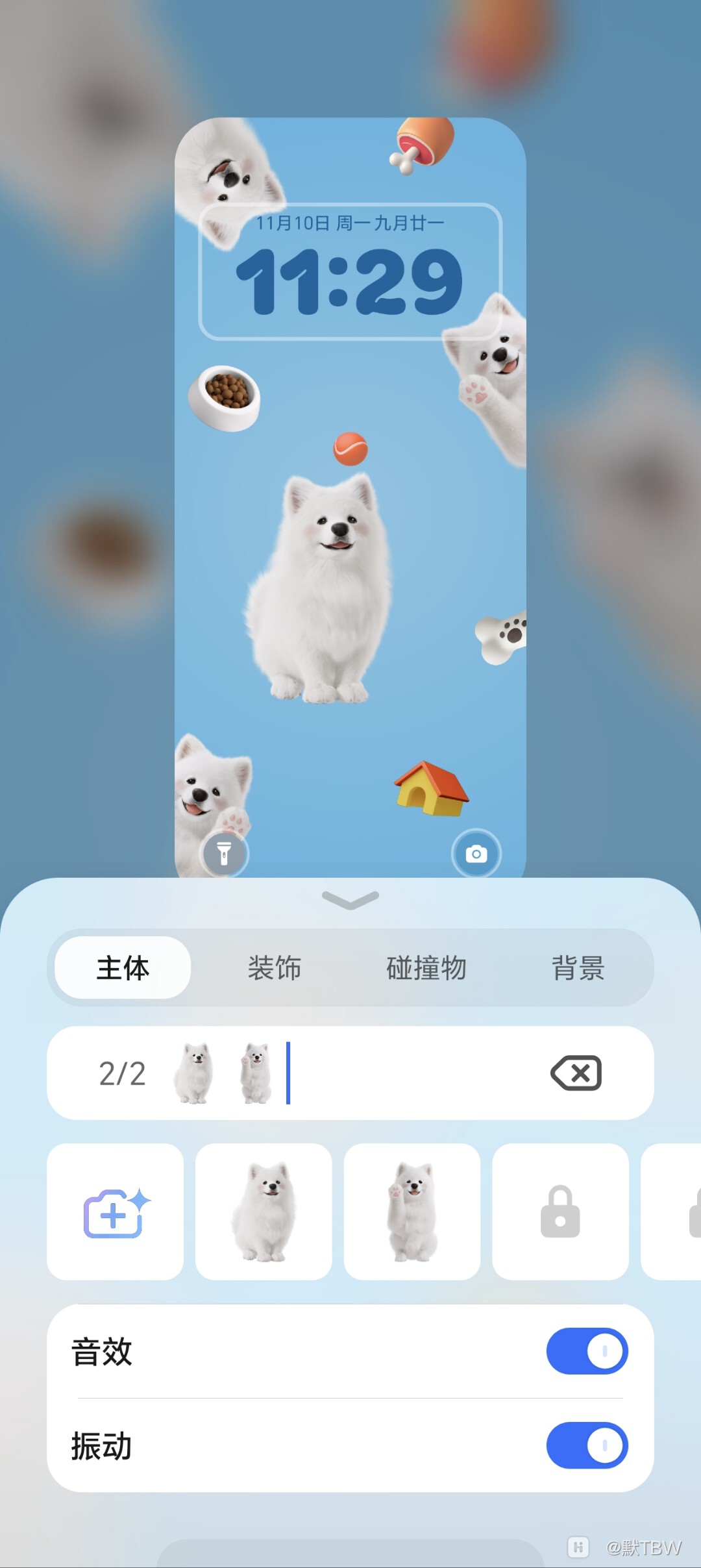Delete the last selected subject with backspace

(x=576, y=1073)
